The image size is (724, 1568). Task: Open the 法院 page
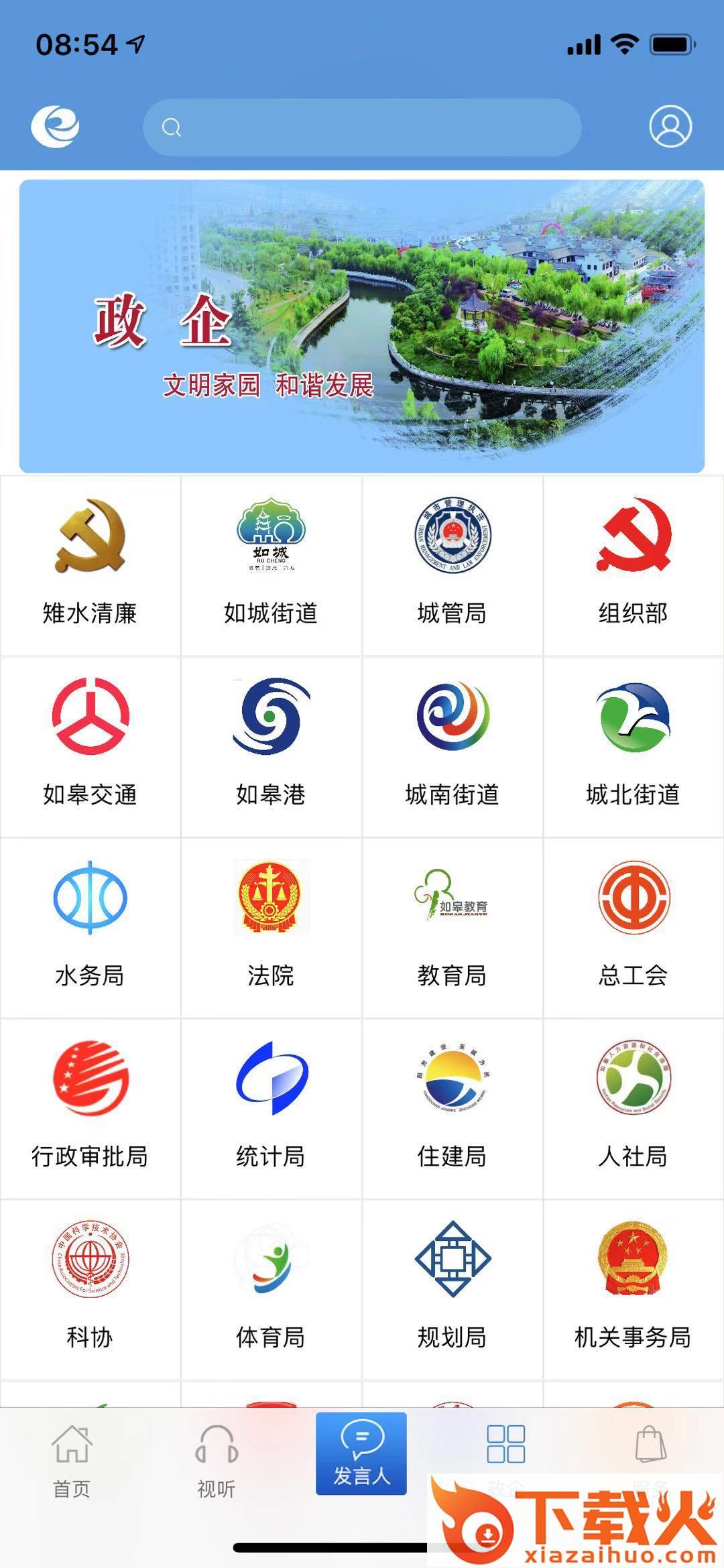[271, 927]
